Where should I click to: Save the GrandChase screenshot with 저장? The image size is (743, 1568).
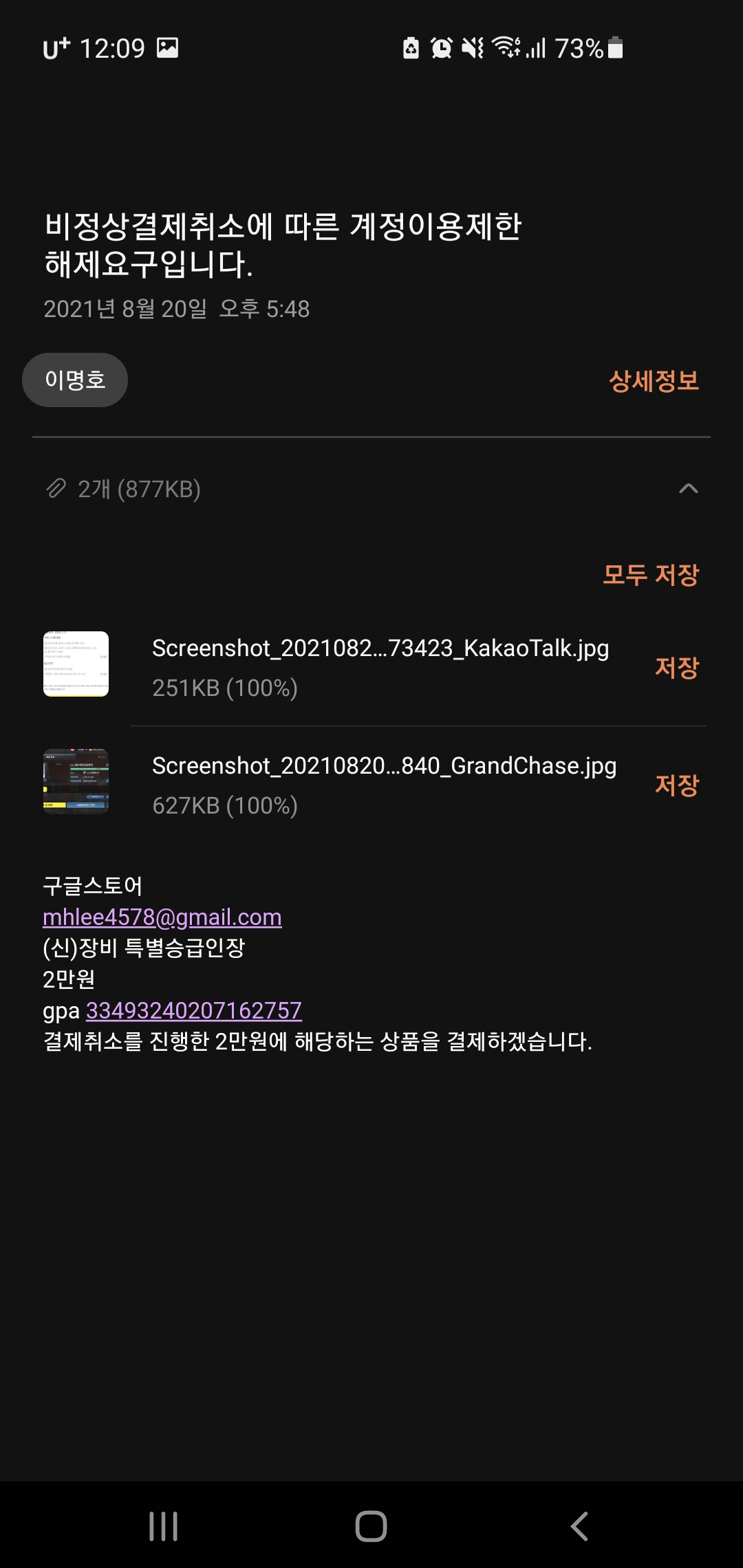click(676, 785)
